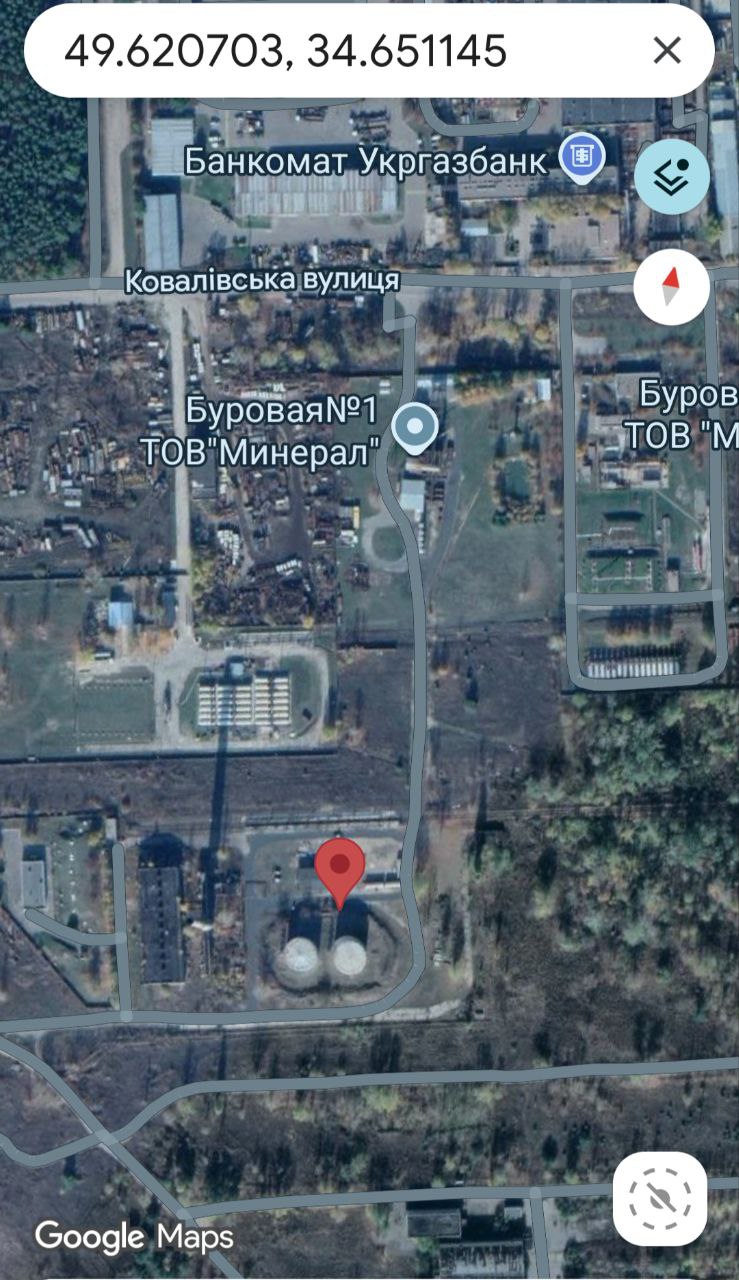This screenshot has height=1280, width=739.
Task: Open Буровая№1 ТОВ"Минерал" place marker
Action: tap(413, 428)
